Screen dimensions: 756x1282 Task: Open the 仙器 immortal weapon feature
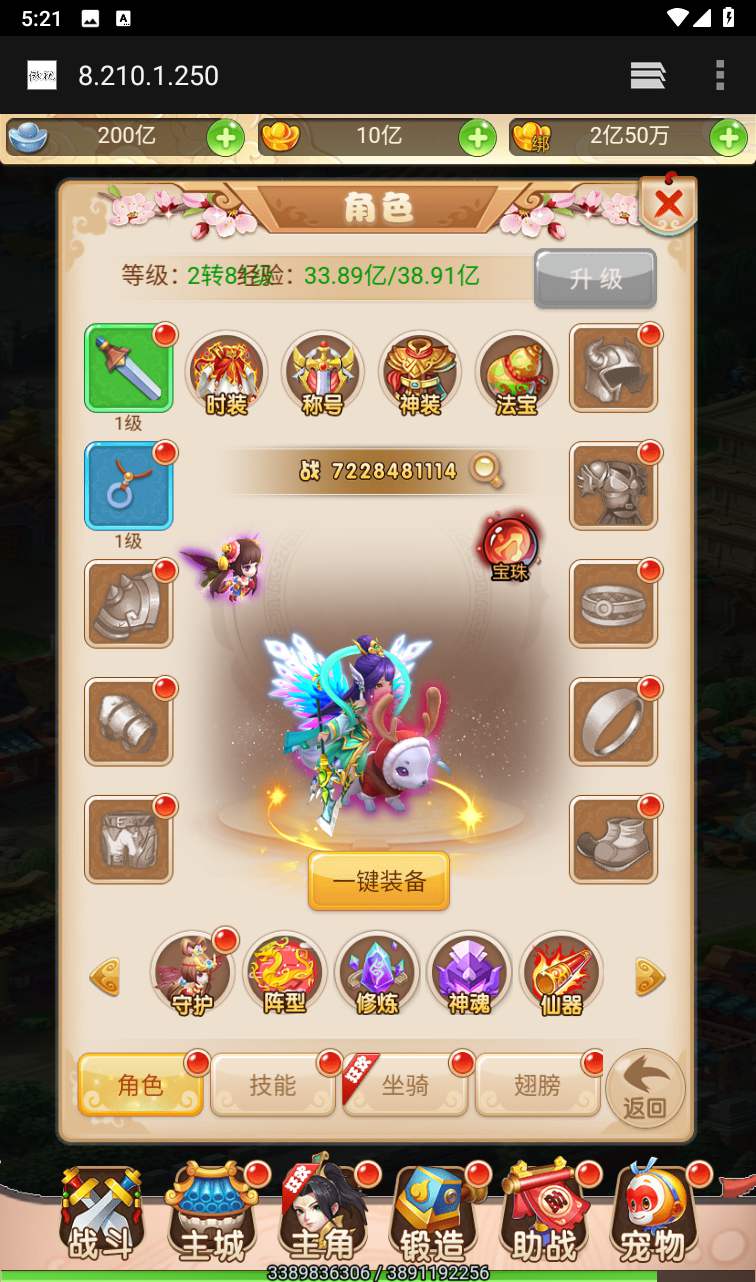click(561, 974)
